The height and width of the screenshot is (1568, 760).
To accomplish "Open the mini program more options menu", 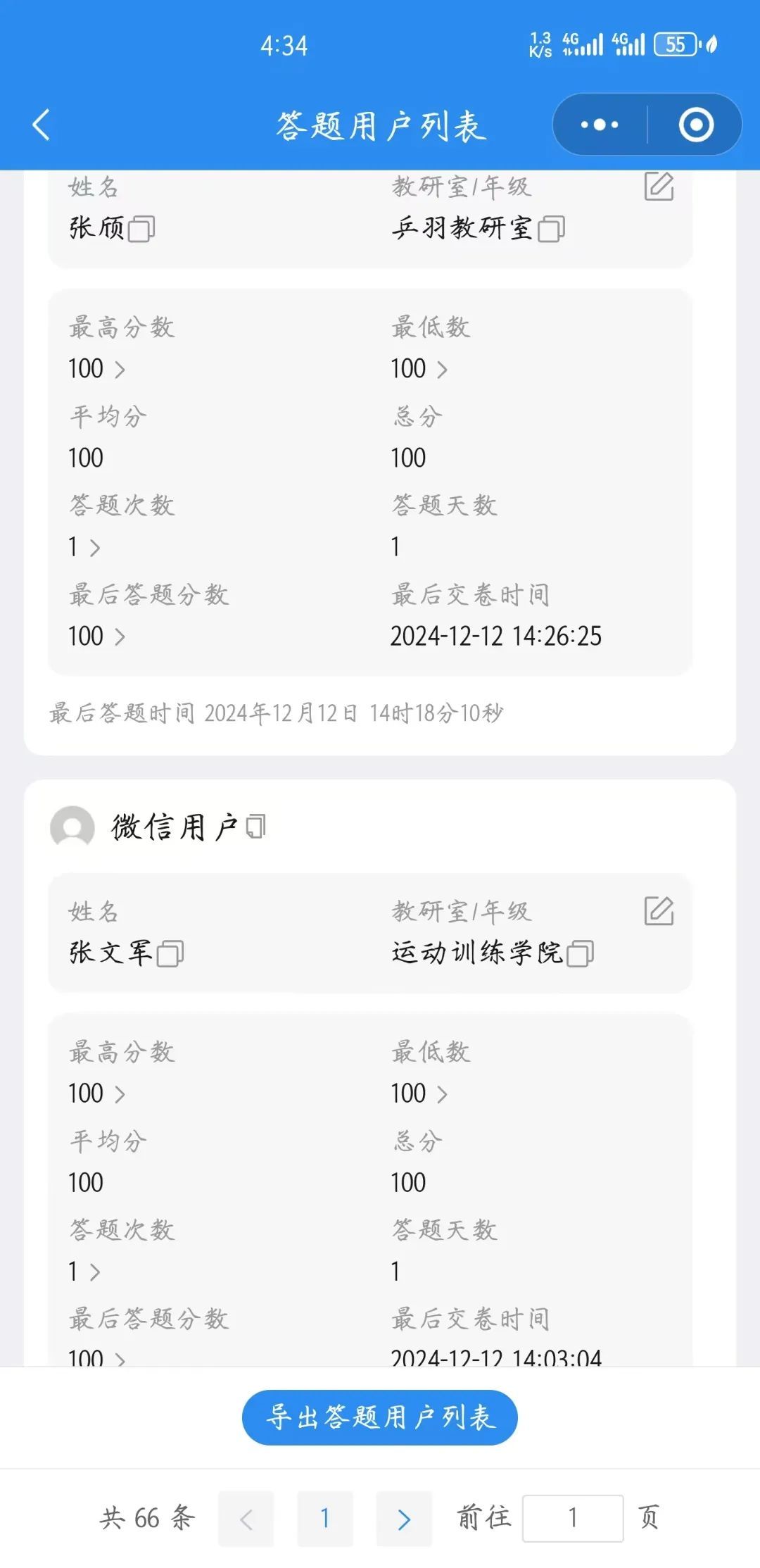I will coord(600,125).
